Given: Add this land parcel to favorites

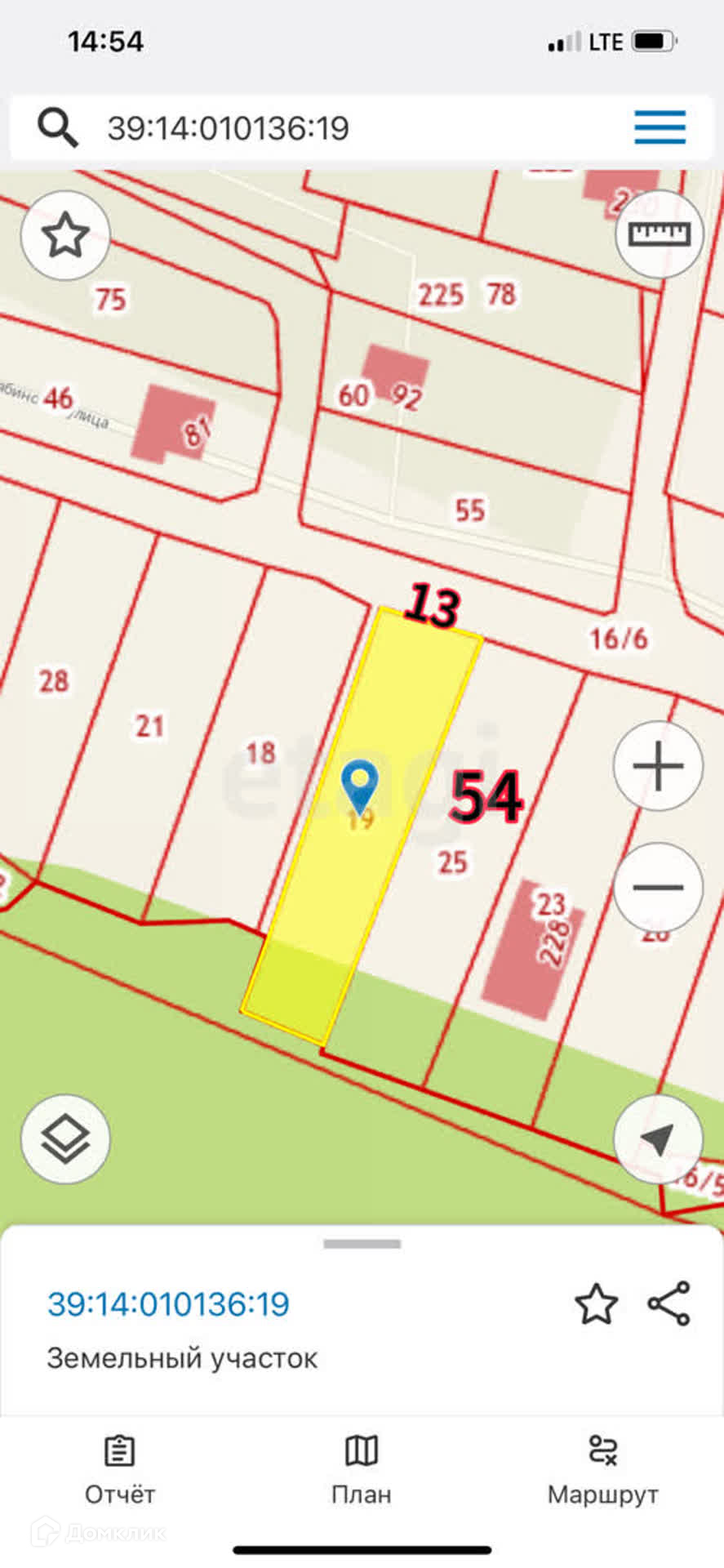Looking at the screenshot, I should pyautogui.click(x=596, y=1304).
